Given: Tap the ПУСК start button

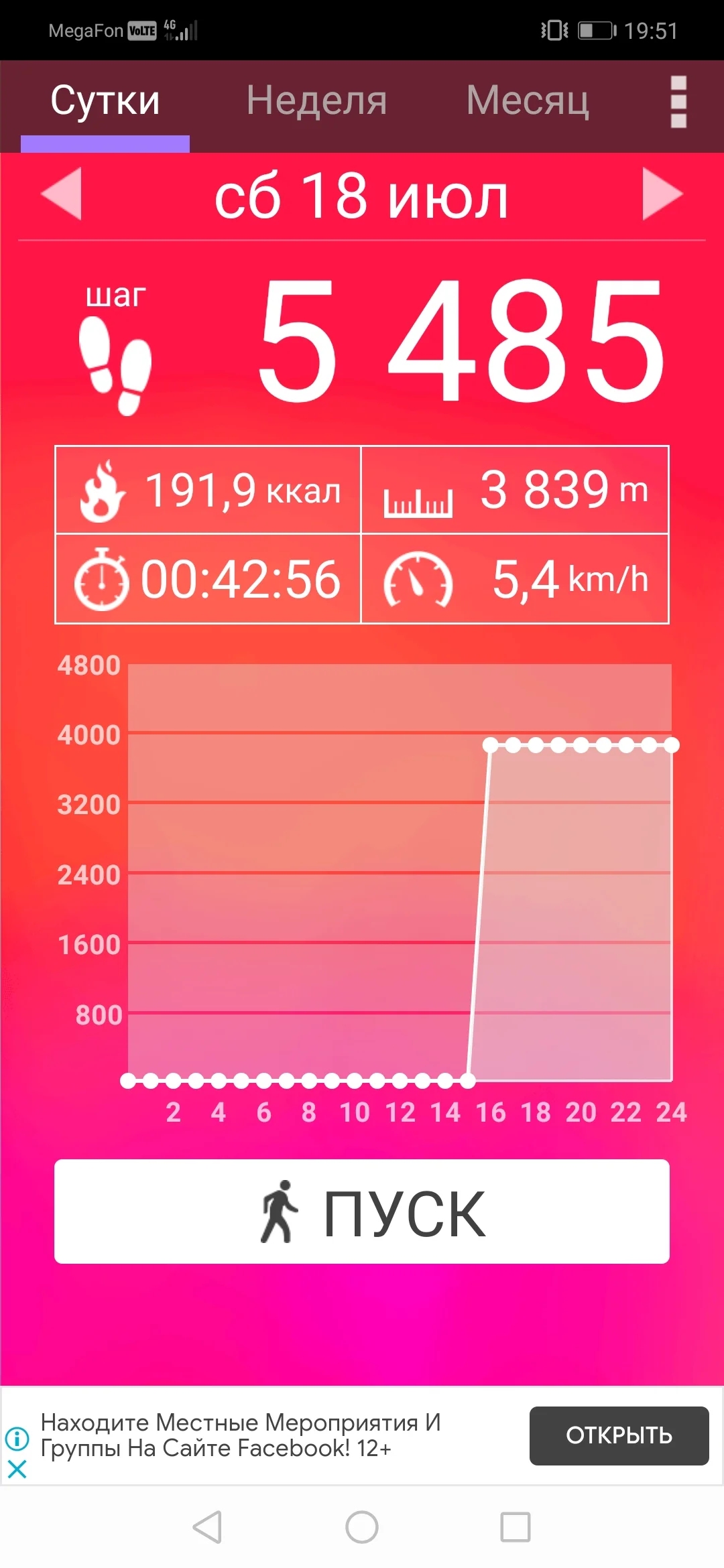Looking at the screenshot, I should coord(362,1212).
